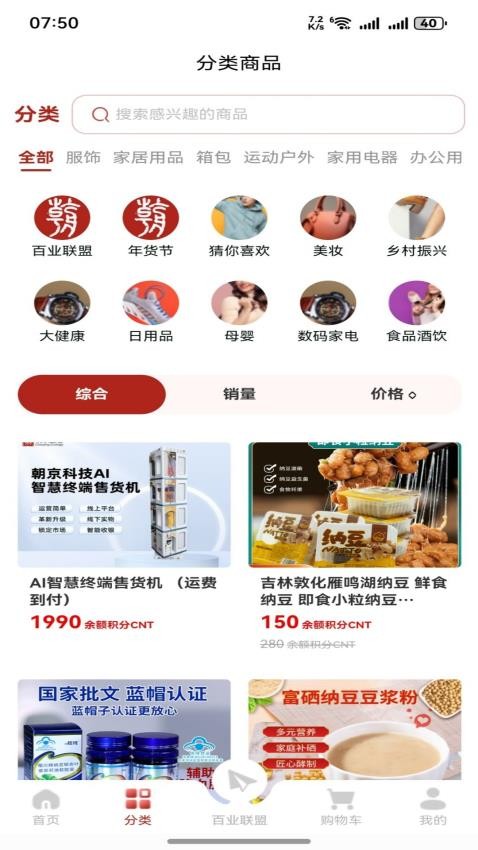Go to the 首页 tab
Viewport: 478px width, 850px height.
tap(46, 808)
